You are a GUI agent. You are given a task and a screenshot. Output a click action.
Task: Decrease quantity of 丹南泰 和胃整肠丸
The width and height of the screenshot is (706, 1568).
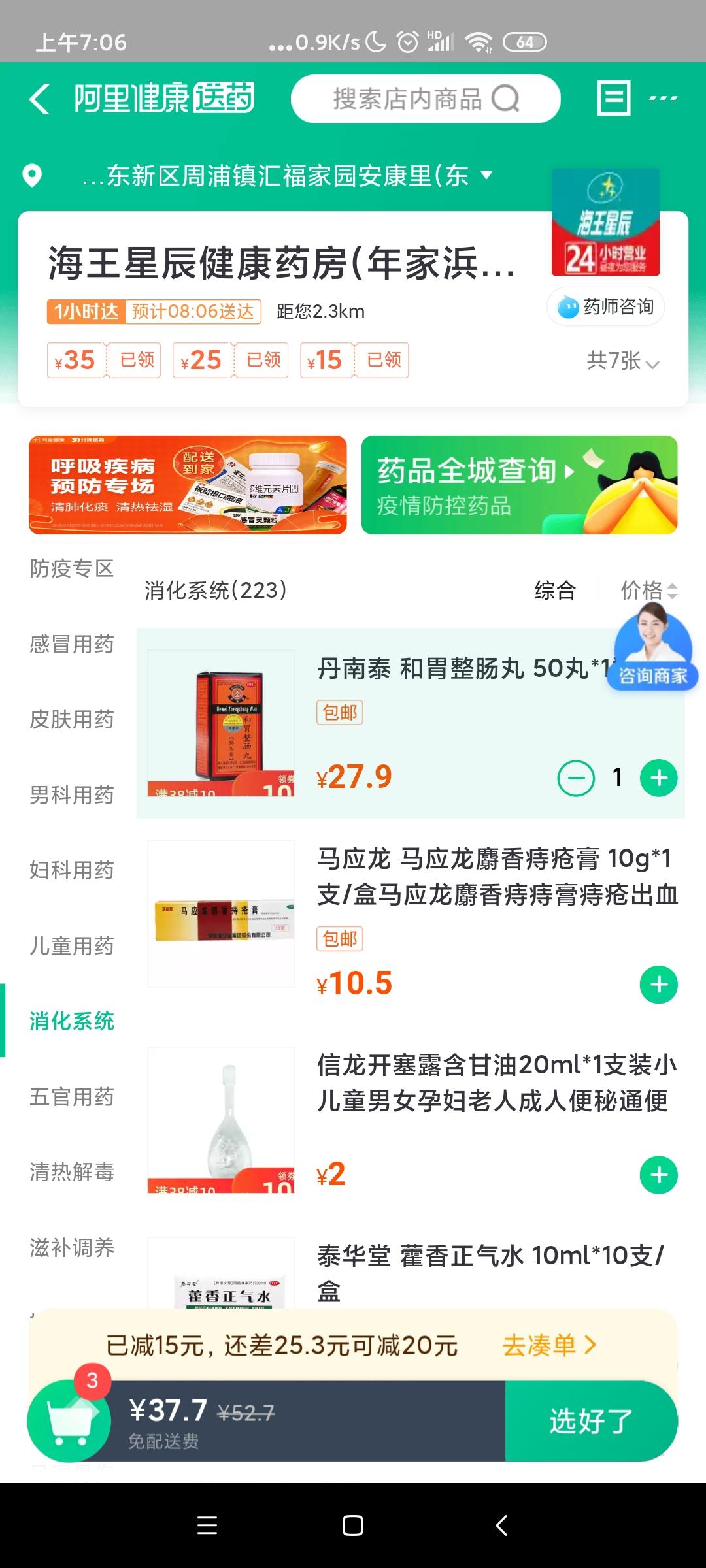click(x=576, y=778)
